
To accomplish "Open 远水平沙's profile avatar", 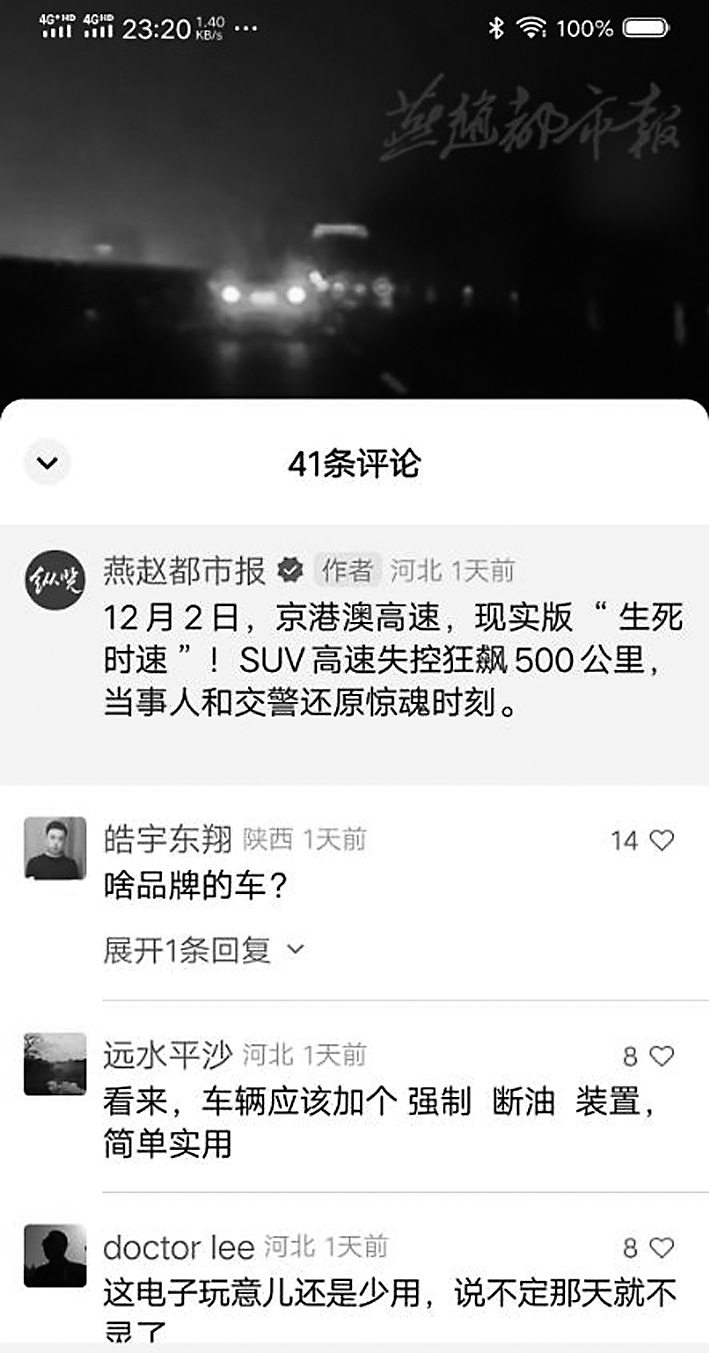I will tap(55, 1064).
